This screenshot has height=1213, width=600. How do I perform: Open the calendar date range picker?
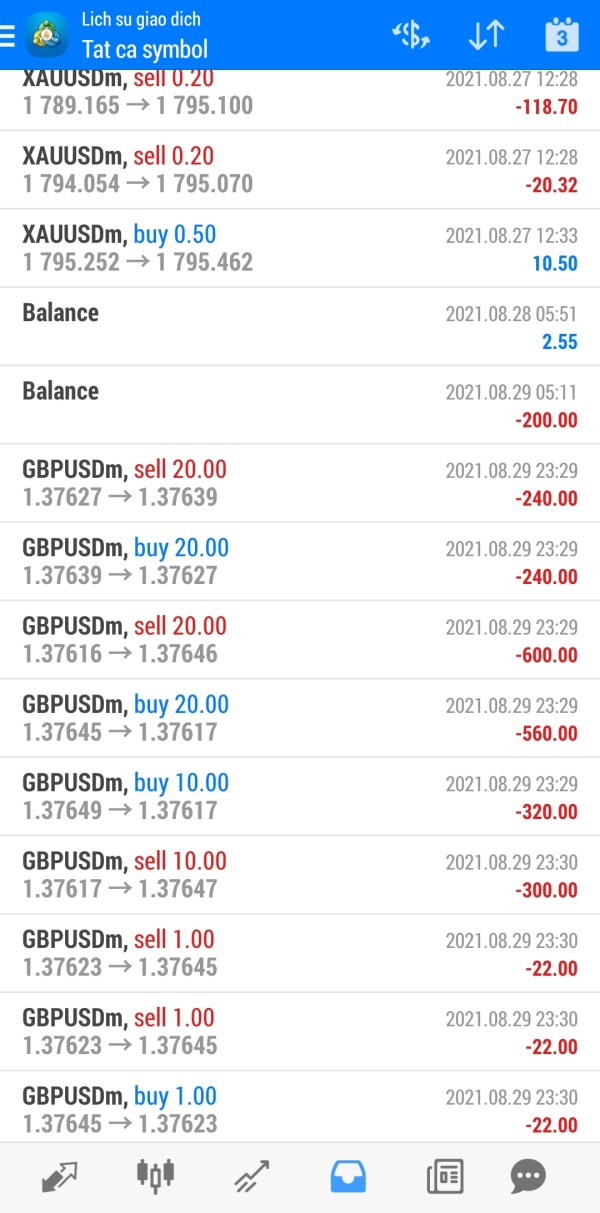tap(562, 36)
